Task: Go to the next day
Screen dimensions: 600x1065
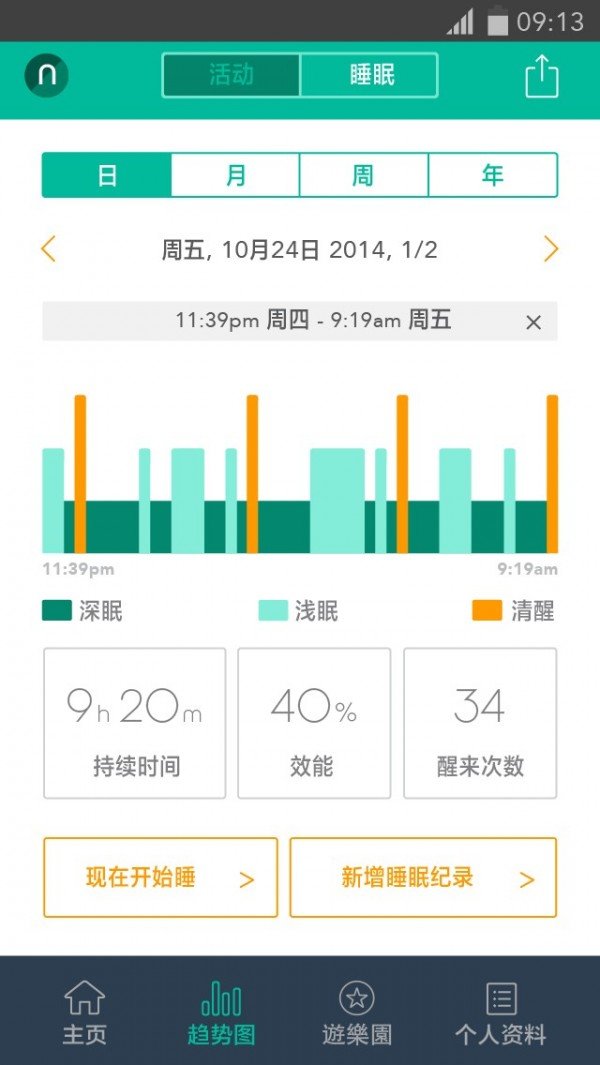Action: [550, 249]
